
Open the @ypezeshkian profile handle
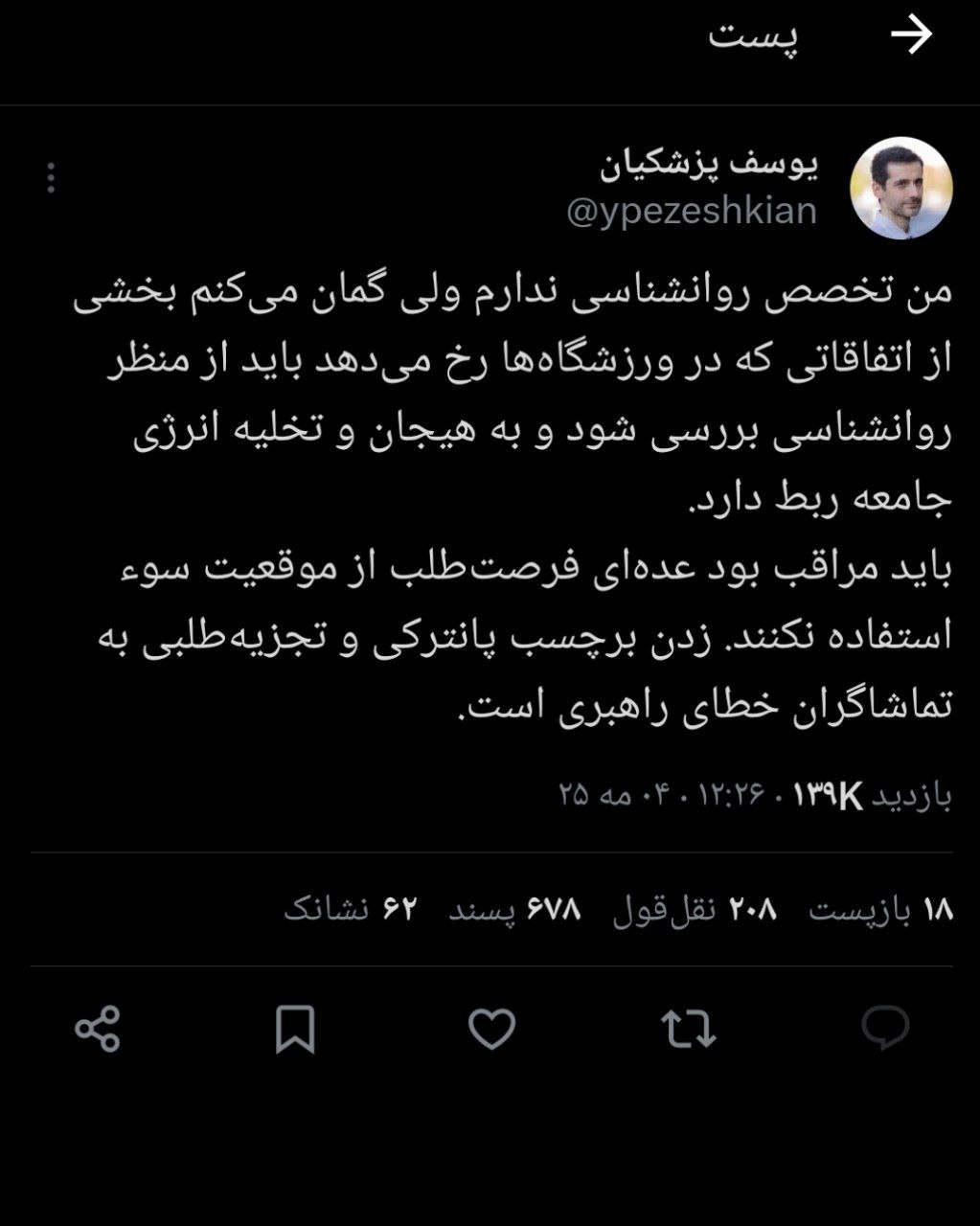pos(692,211)
